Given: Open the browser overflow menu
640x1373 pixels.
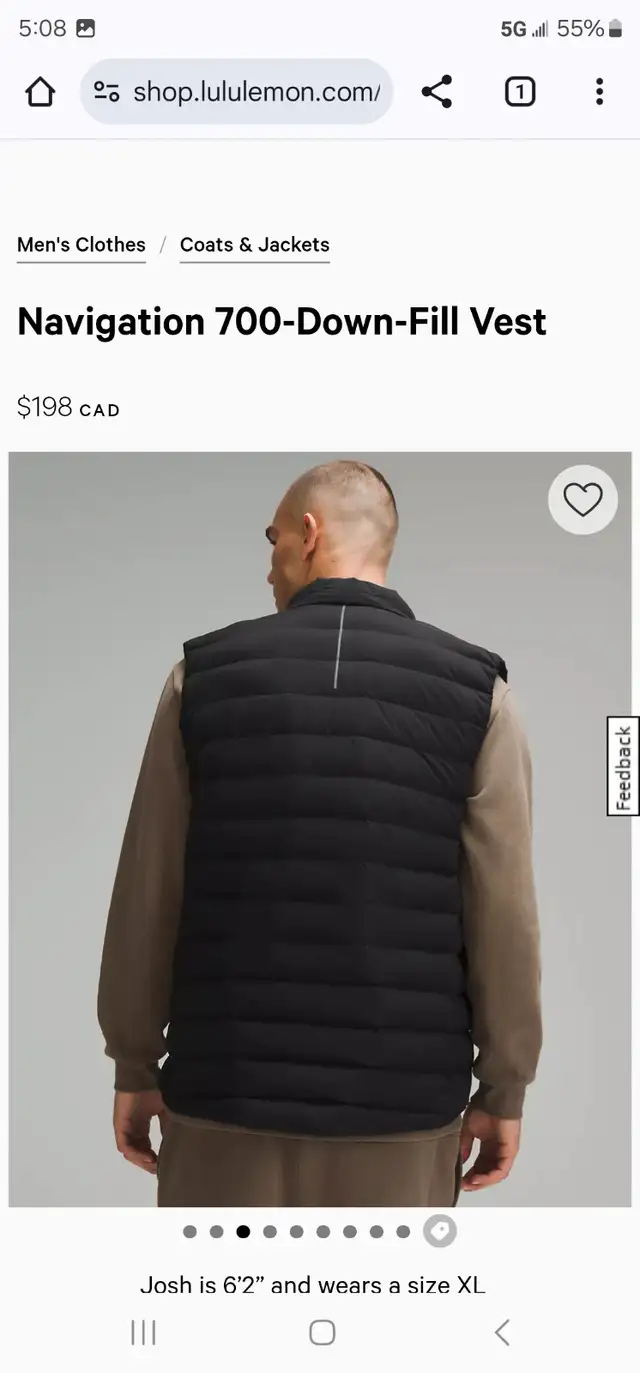Looking at the screenshot, I should (599, 92).
